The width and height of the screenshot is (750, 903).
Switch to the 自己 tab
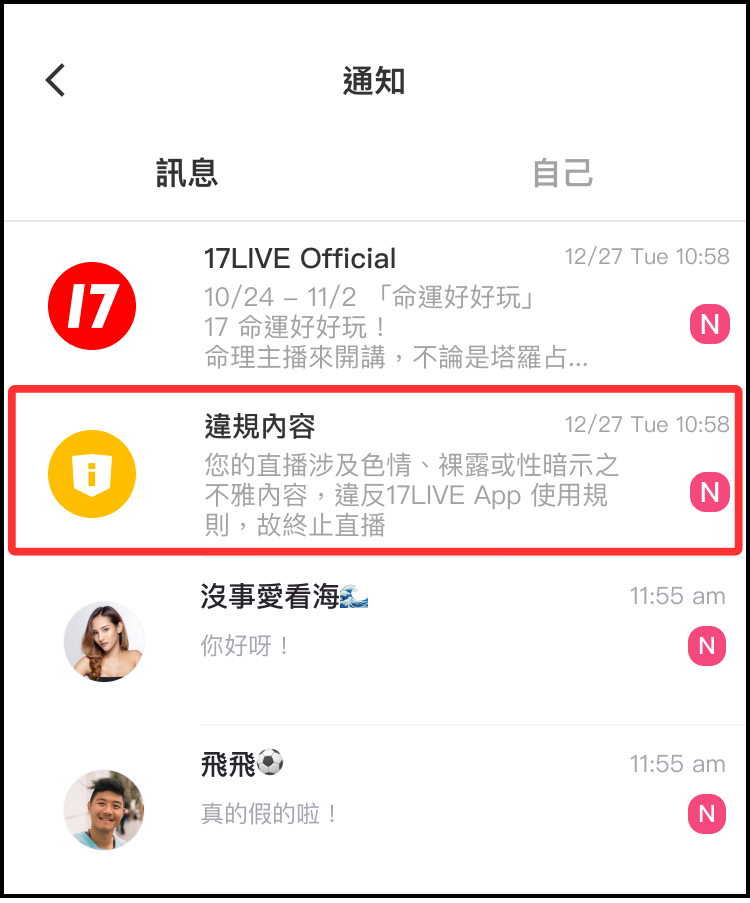coord(562,173)
